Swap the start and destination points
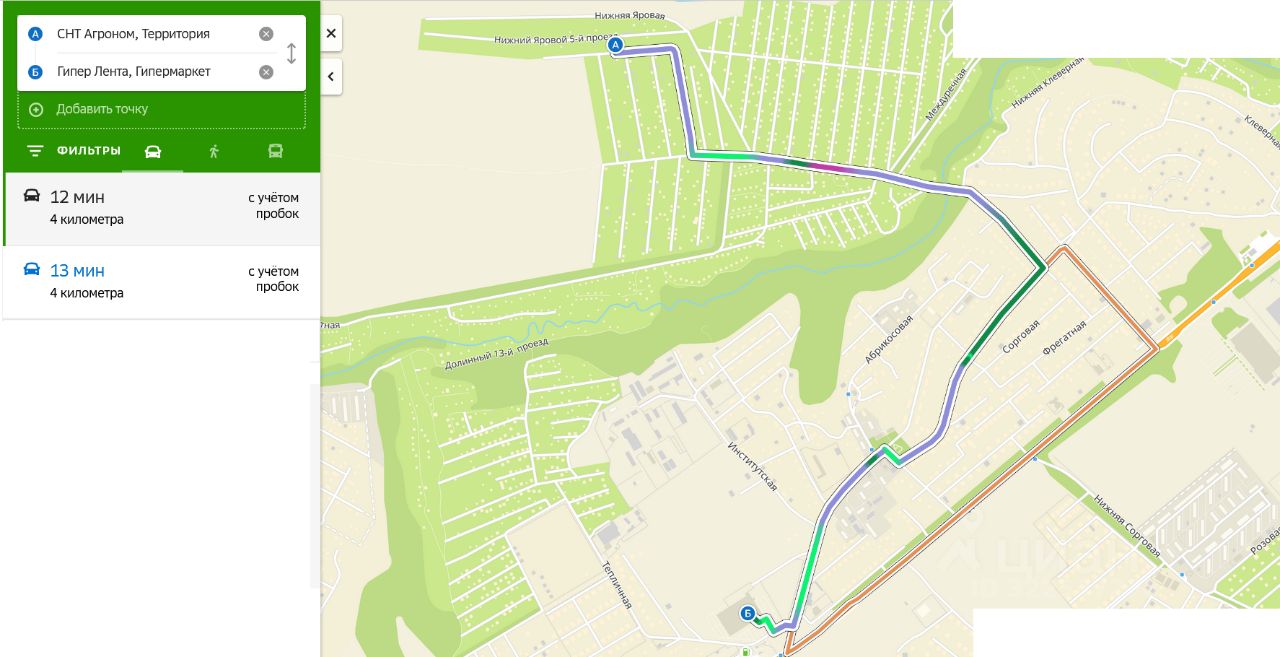1280x657 pixels. (x=291, y=53)
